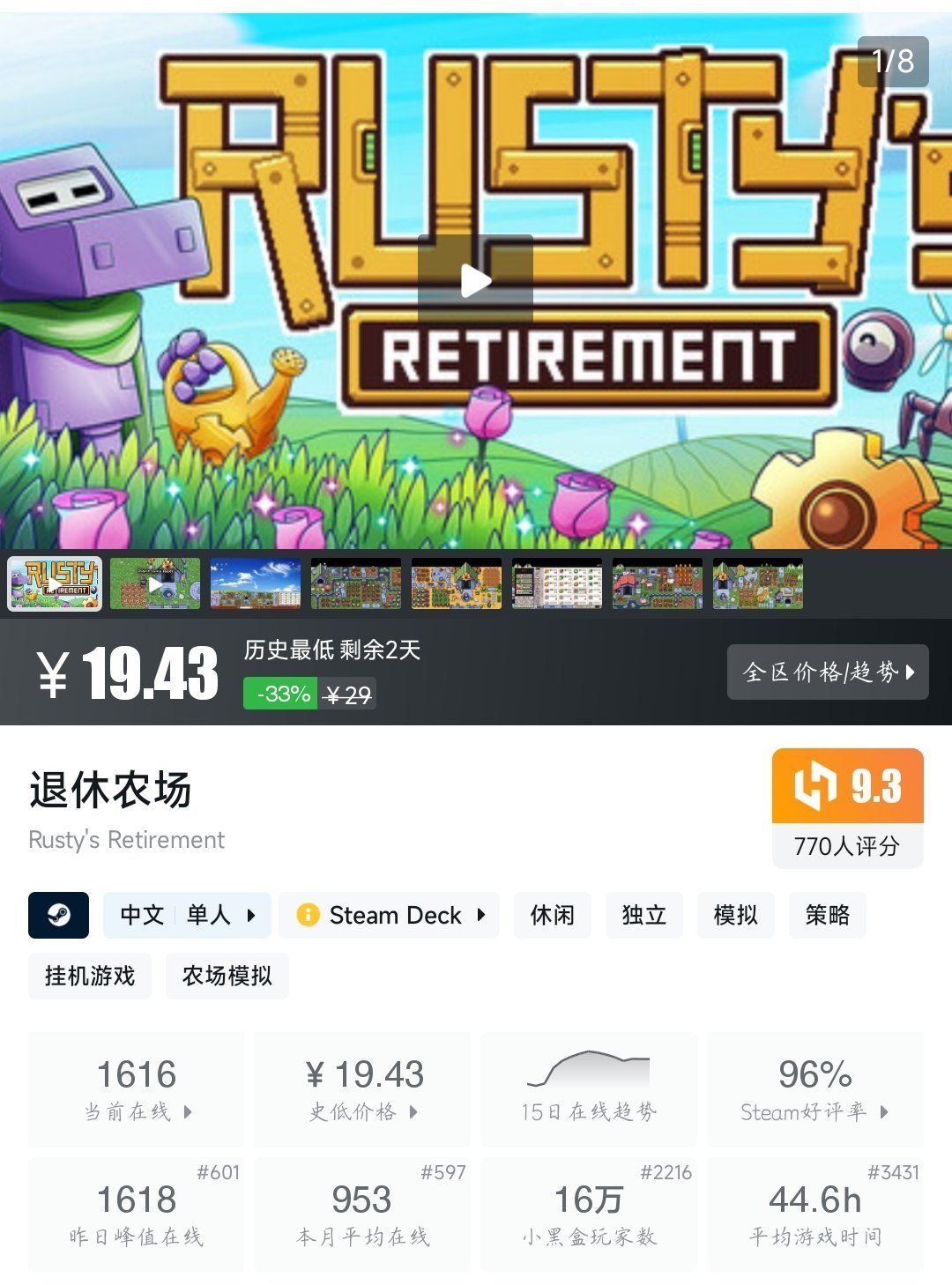Screen dimensions: 952x1285
Task: Open the 9.3 rating score card
Action: point(847,807)
